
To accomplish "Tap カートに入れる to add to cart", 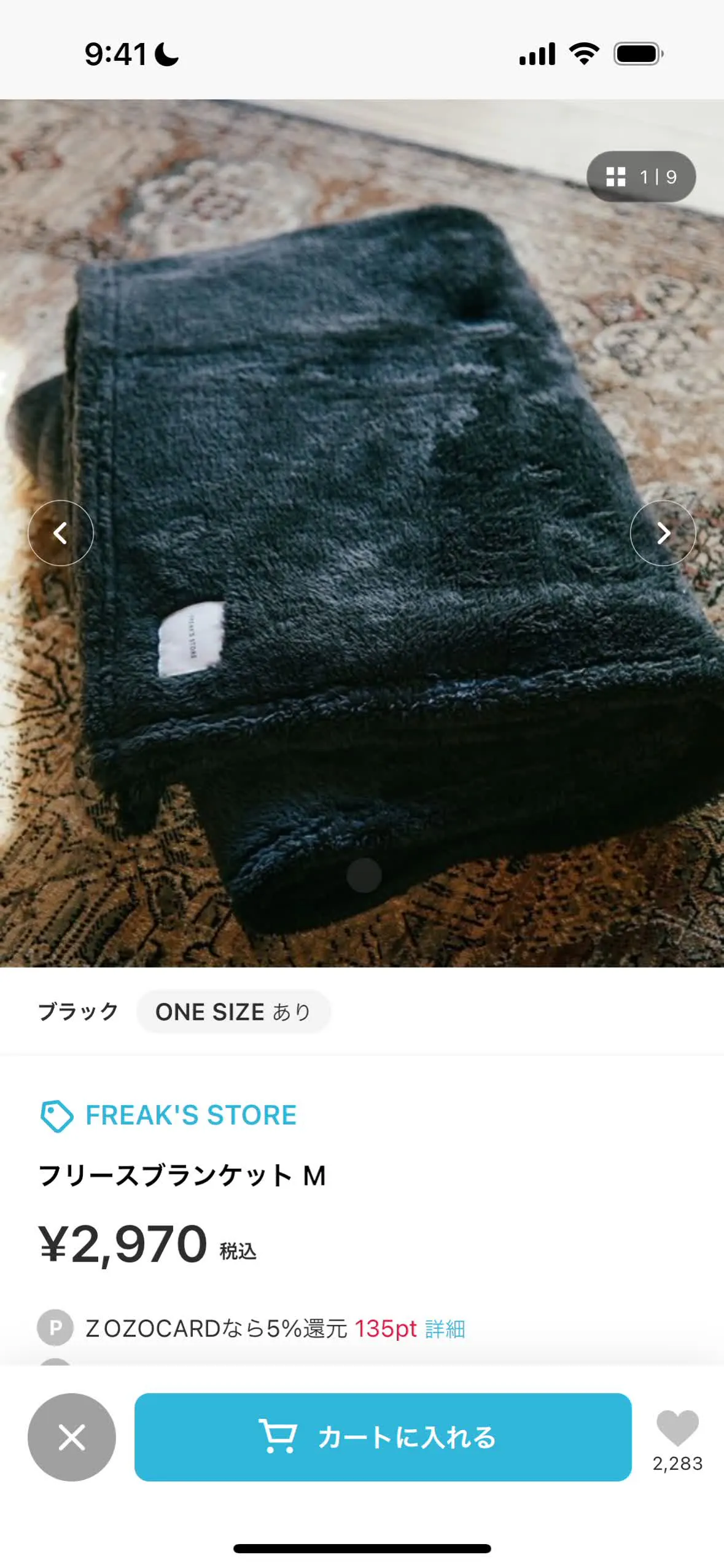I will click(x=383, y=1437).
